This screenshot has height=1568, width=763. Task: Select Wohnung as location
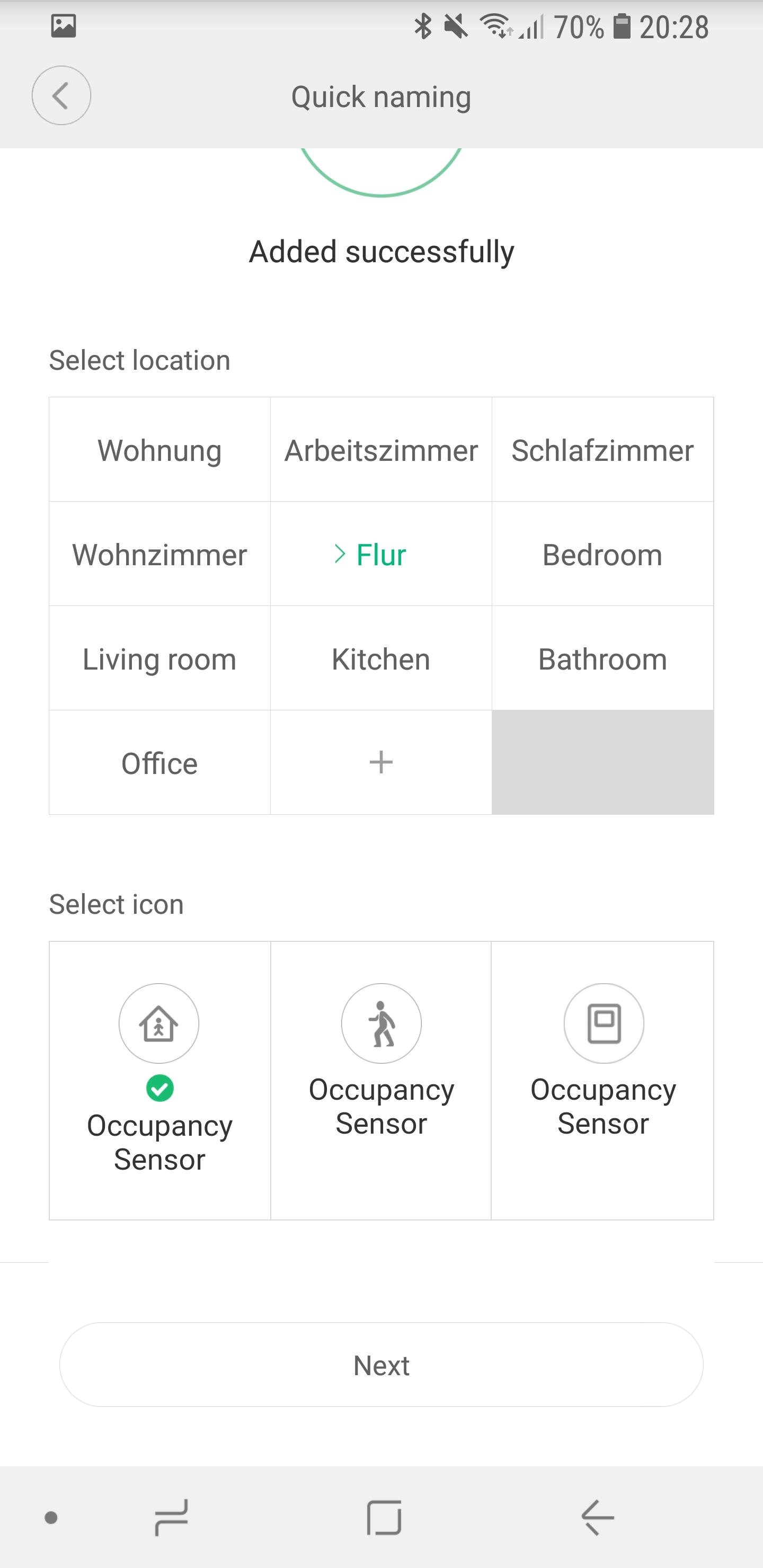[159, 450]
